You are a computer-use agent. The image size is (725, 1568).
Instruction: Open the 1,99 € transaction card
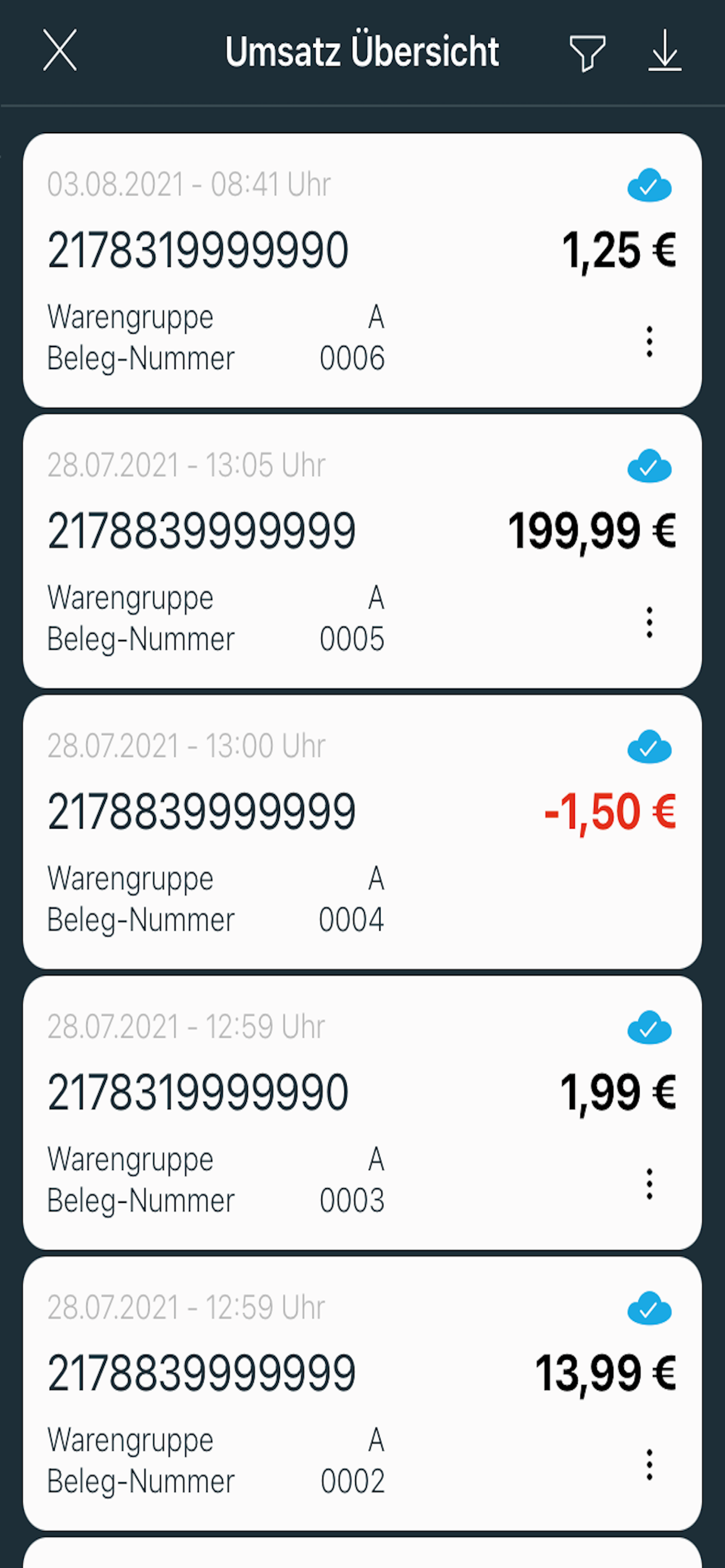(362, 1113)
